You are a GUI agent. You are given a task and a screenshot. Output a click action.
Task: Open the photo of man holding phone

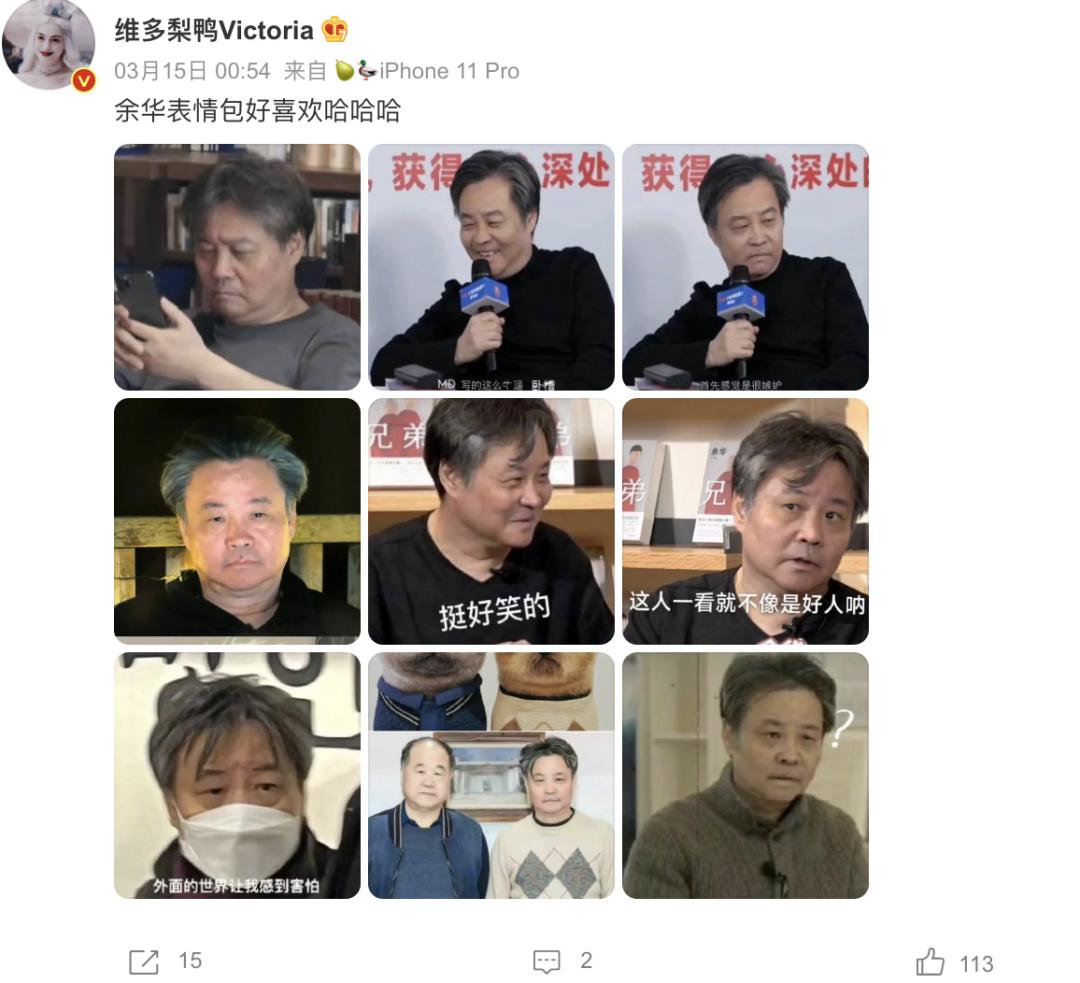(237, 267)
